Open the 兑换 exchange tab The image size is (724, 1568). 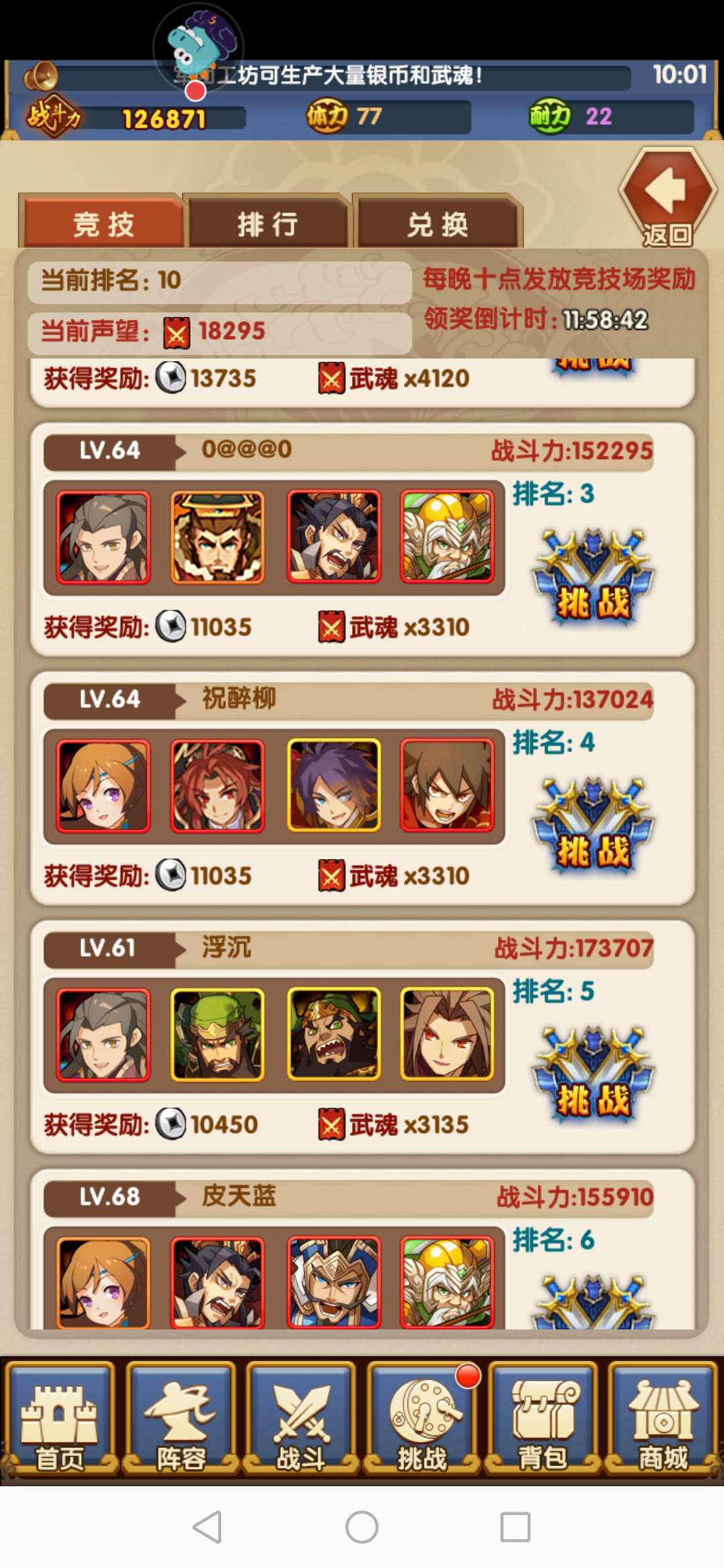437,224
